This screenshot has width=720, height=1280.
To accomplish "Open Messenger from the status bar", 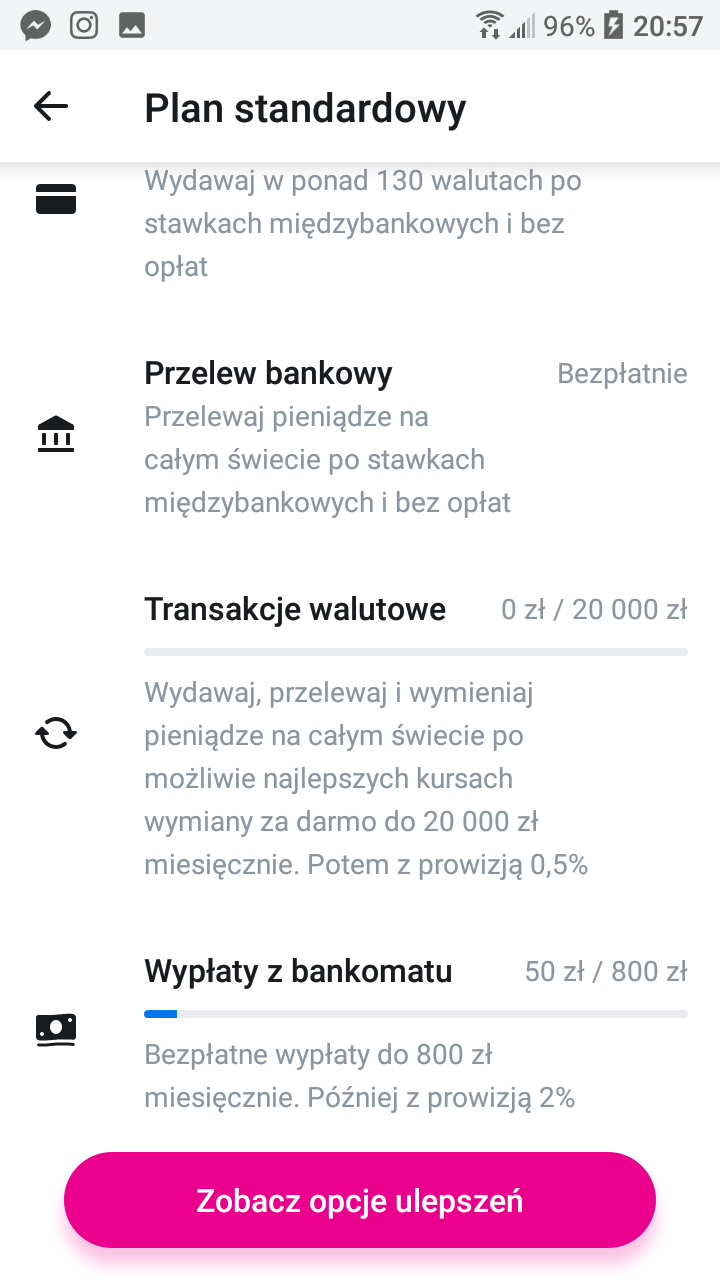I will (35, 25).
